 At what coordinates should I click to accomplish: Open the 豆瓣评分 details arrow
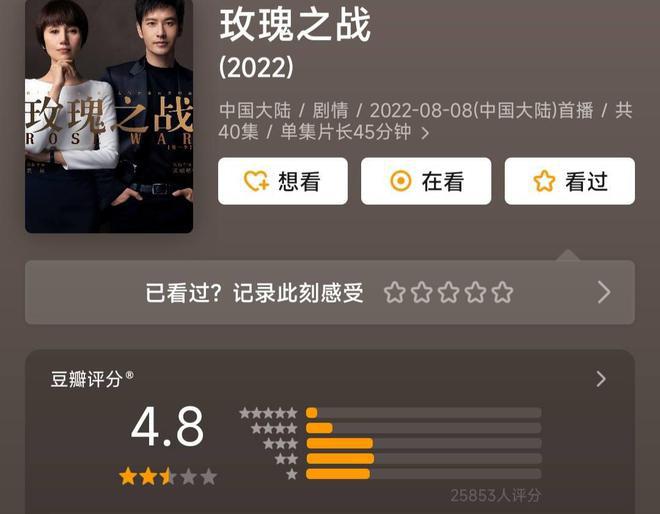coord(600,379)
